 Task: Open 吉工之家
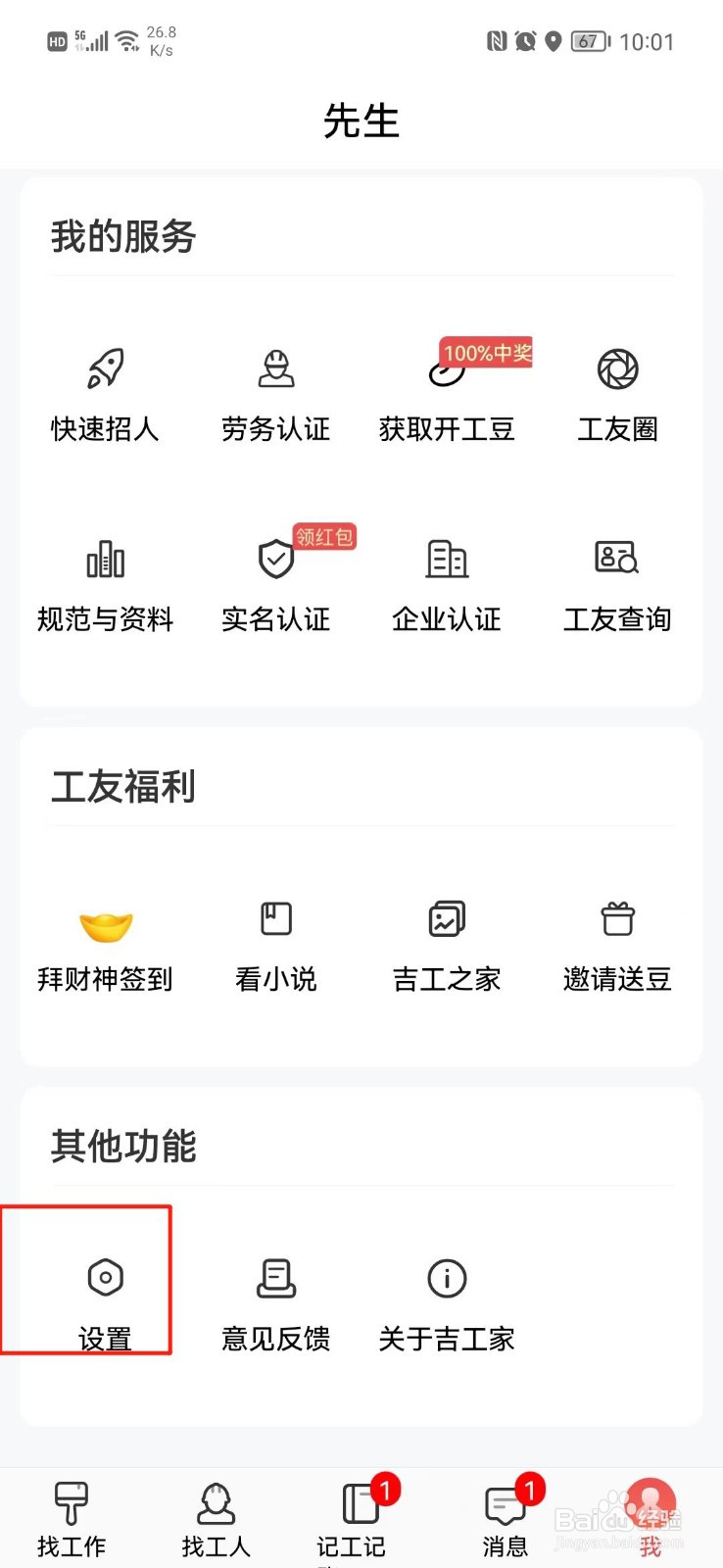point(447,944)
